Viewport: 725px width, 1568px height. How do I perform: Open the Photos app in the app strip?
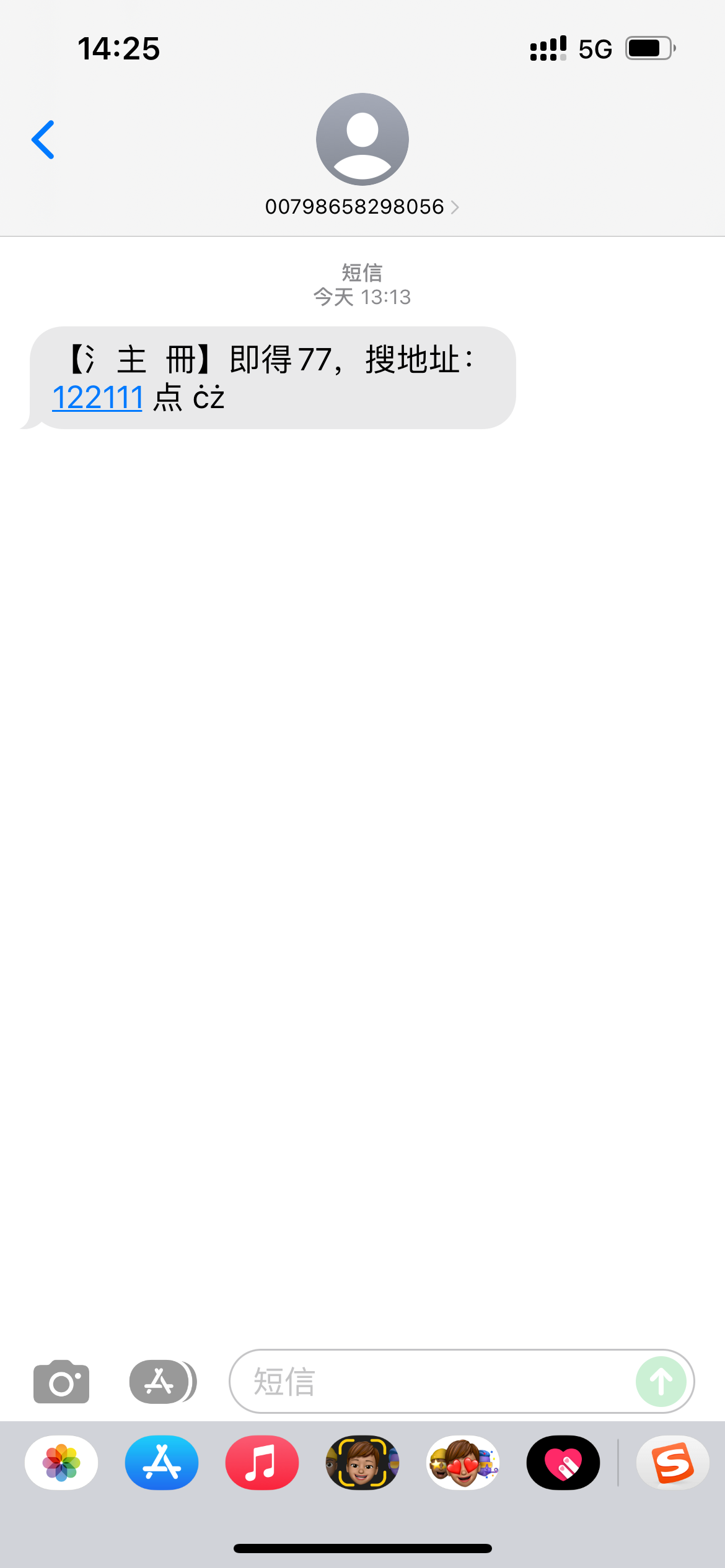pos(61,1463)
